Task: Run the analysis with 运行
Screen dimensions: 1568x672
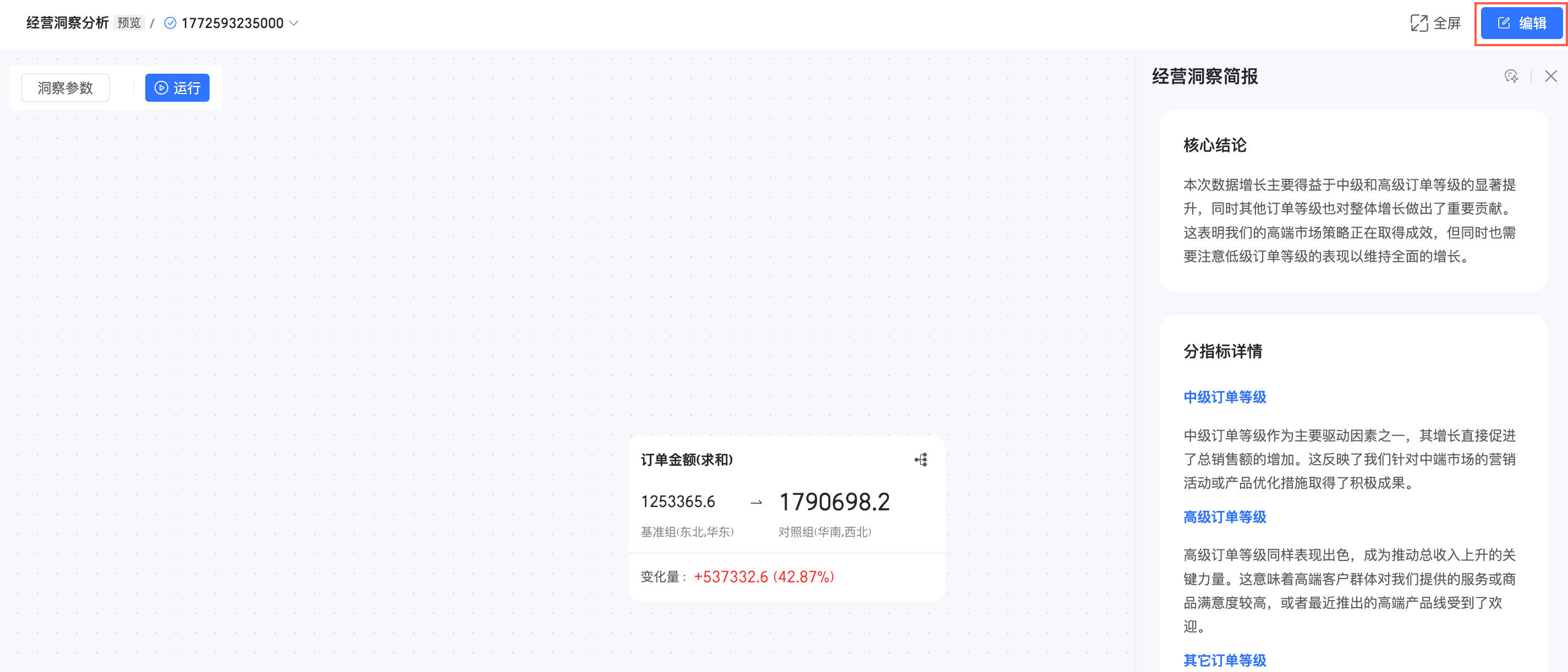Action: coord(177,88)
